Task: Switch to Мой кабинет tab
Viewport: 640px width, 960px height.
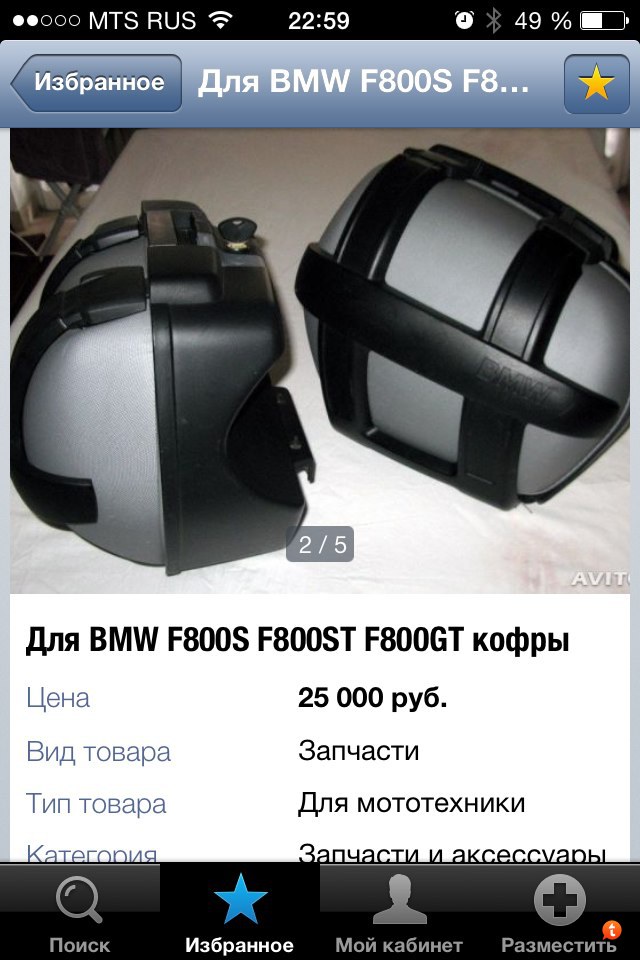Action: (399, 912)
